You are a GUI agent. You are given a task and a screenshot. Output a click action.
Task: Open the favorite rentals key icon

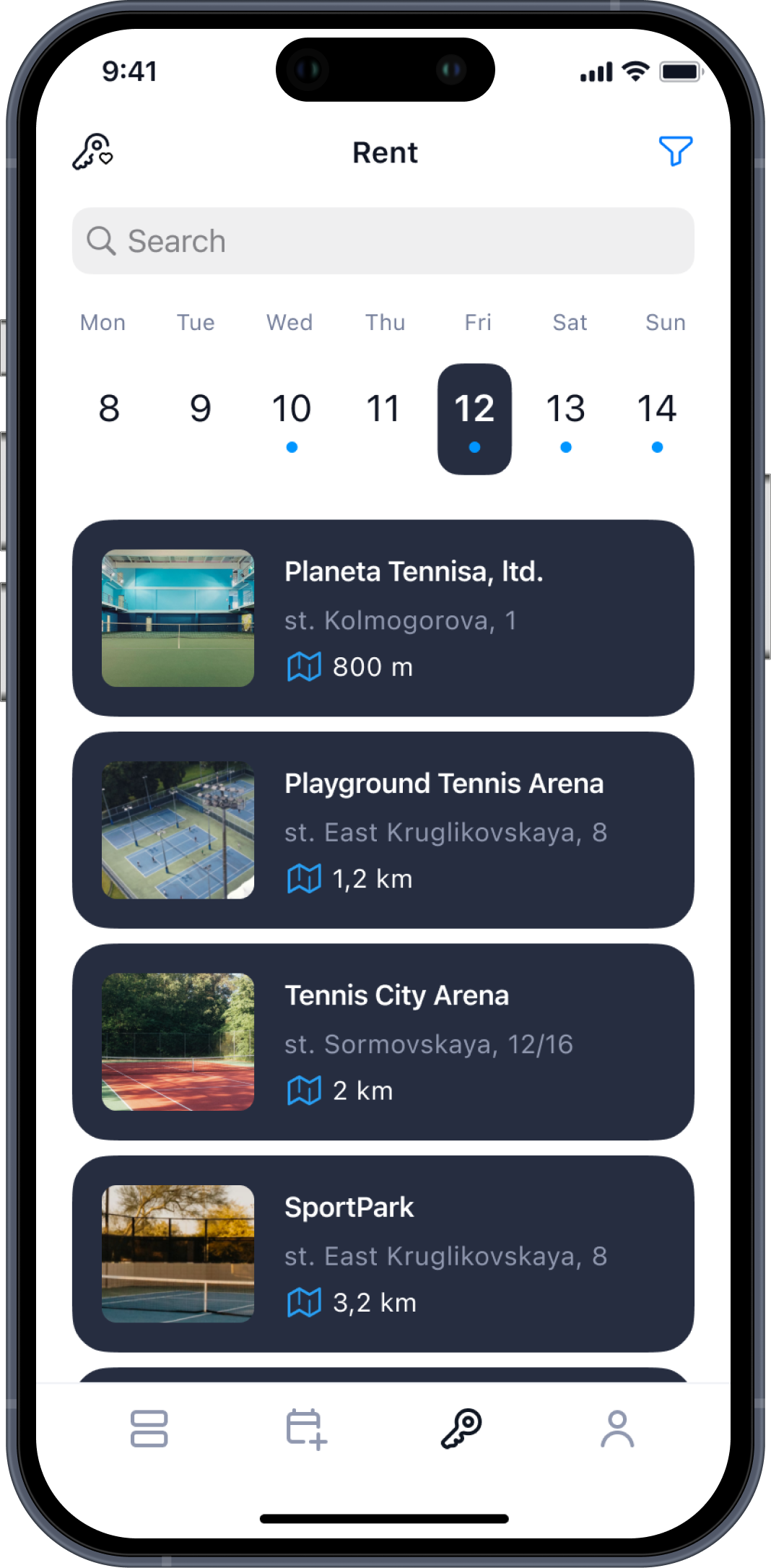point(93,152)
